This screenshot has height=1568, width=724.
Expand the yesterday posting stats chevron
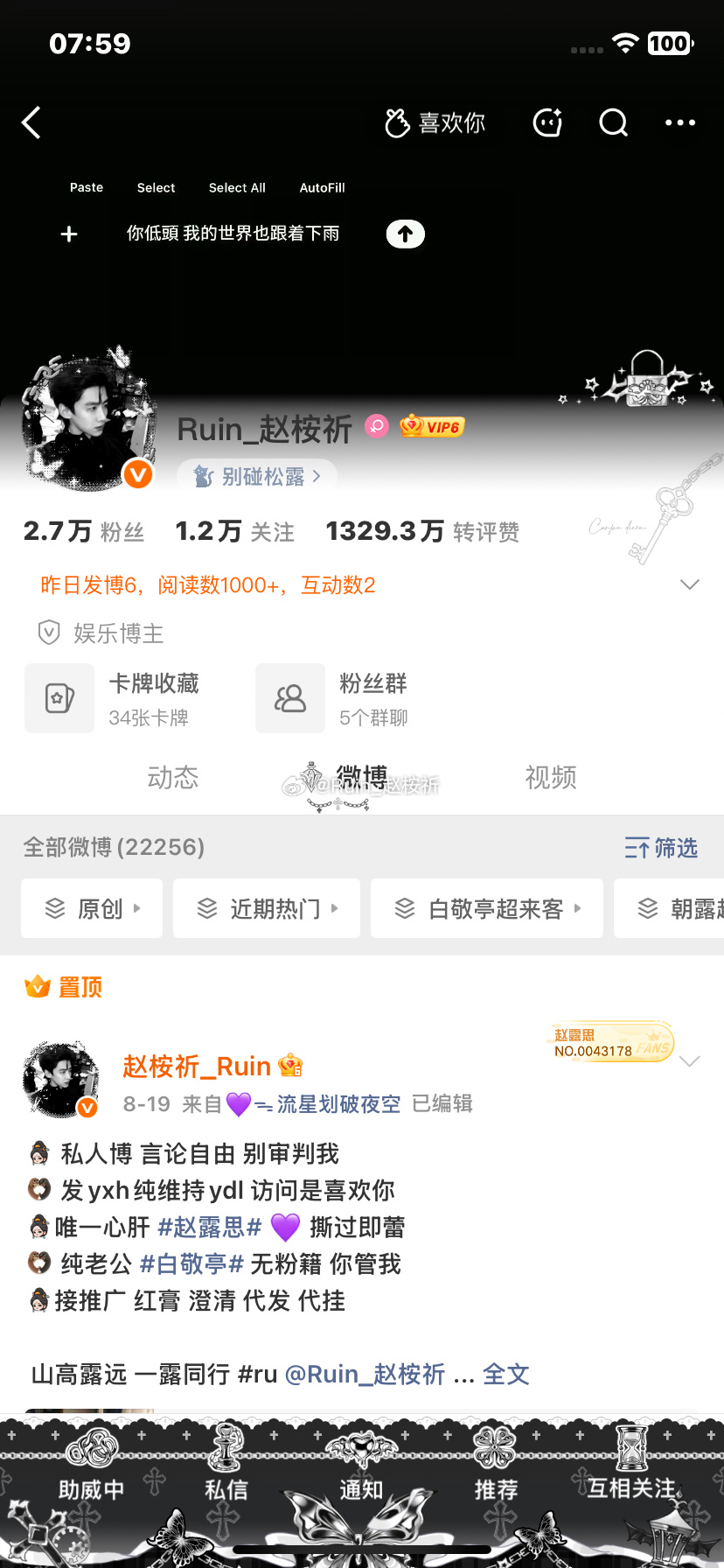690,584
